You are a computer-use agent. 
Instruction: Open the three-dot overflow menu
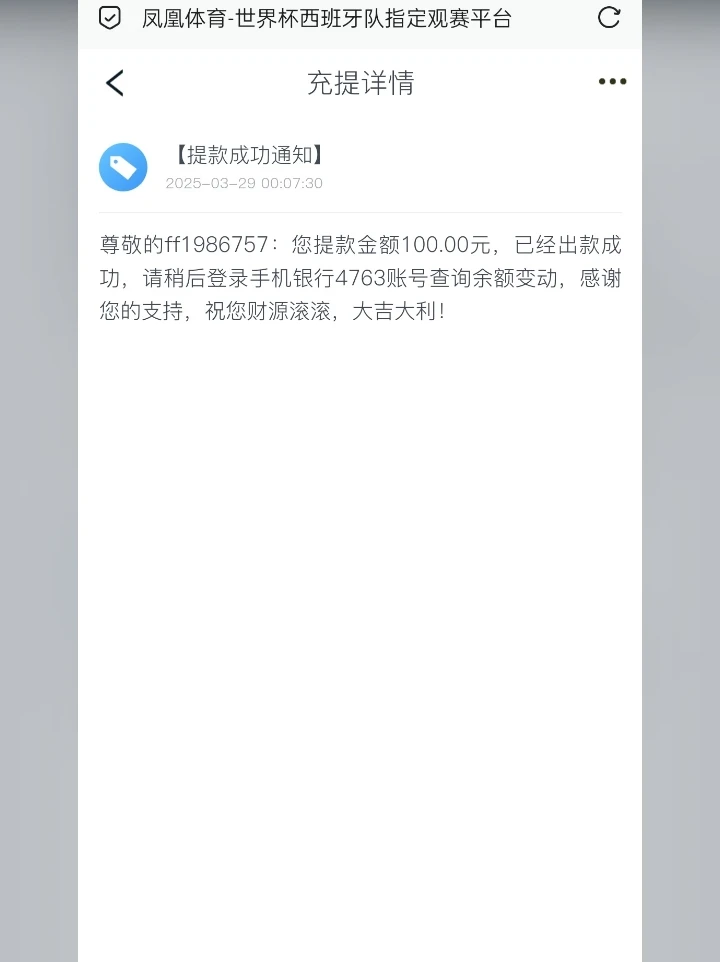pyautogui.click(x=612, y=82)
